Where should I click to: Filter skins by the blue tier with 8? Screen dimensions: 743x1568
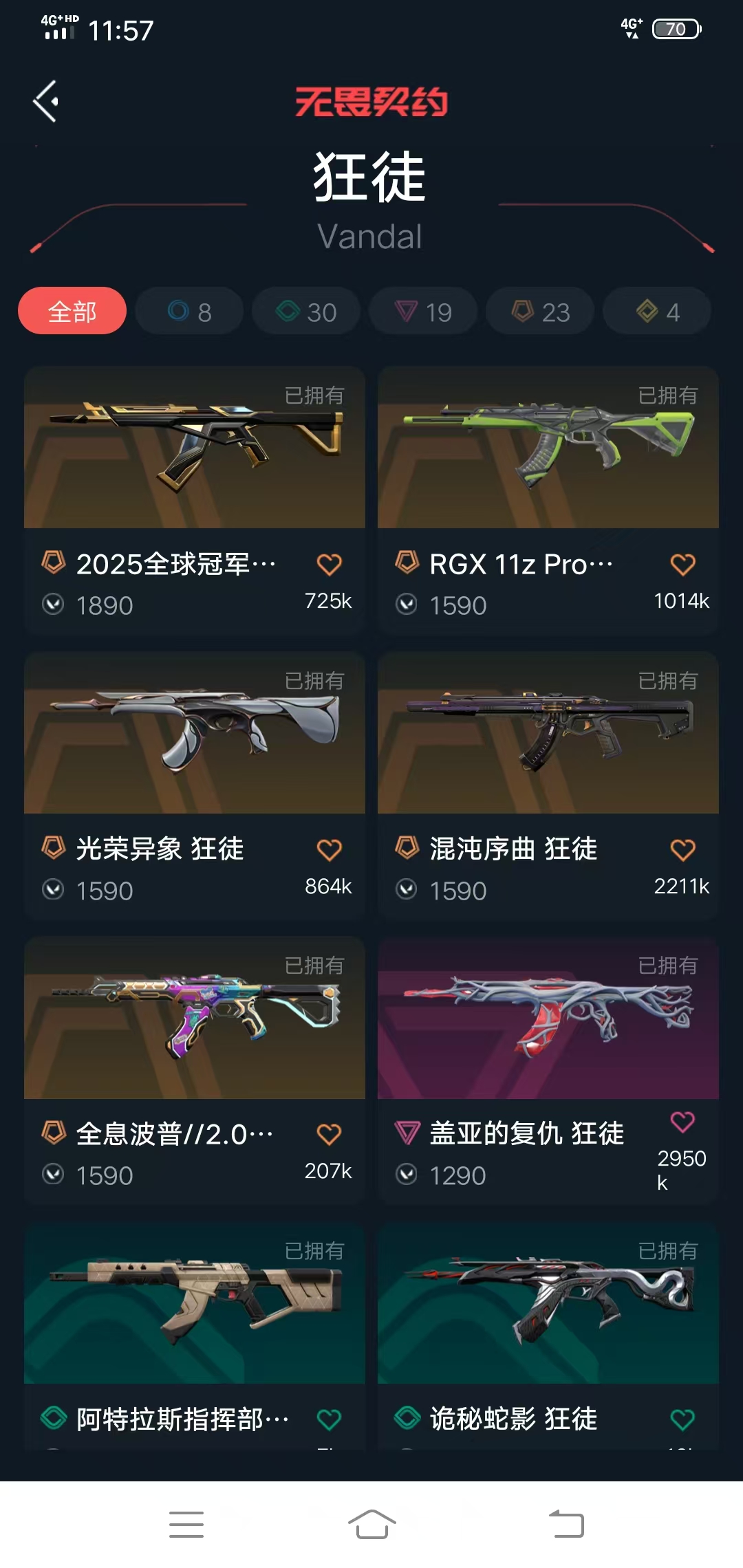pyautogui.click(x=189, y=312)
